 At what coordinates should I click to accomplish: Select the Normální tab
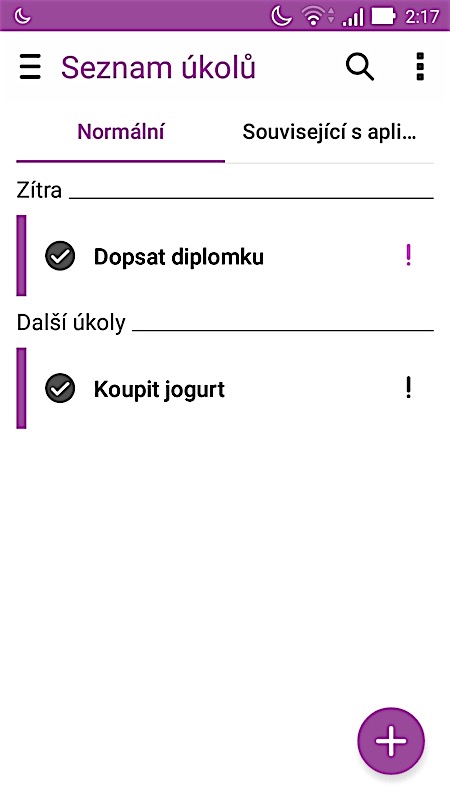pos(120,132)
